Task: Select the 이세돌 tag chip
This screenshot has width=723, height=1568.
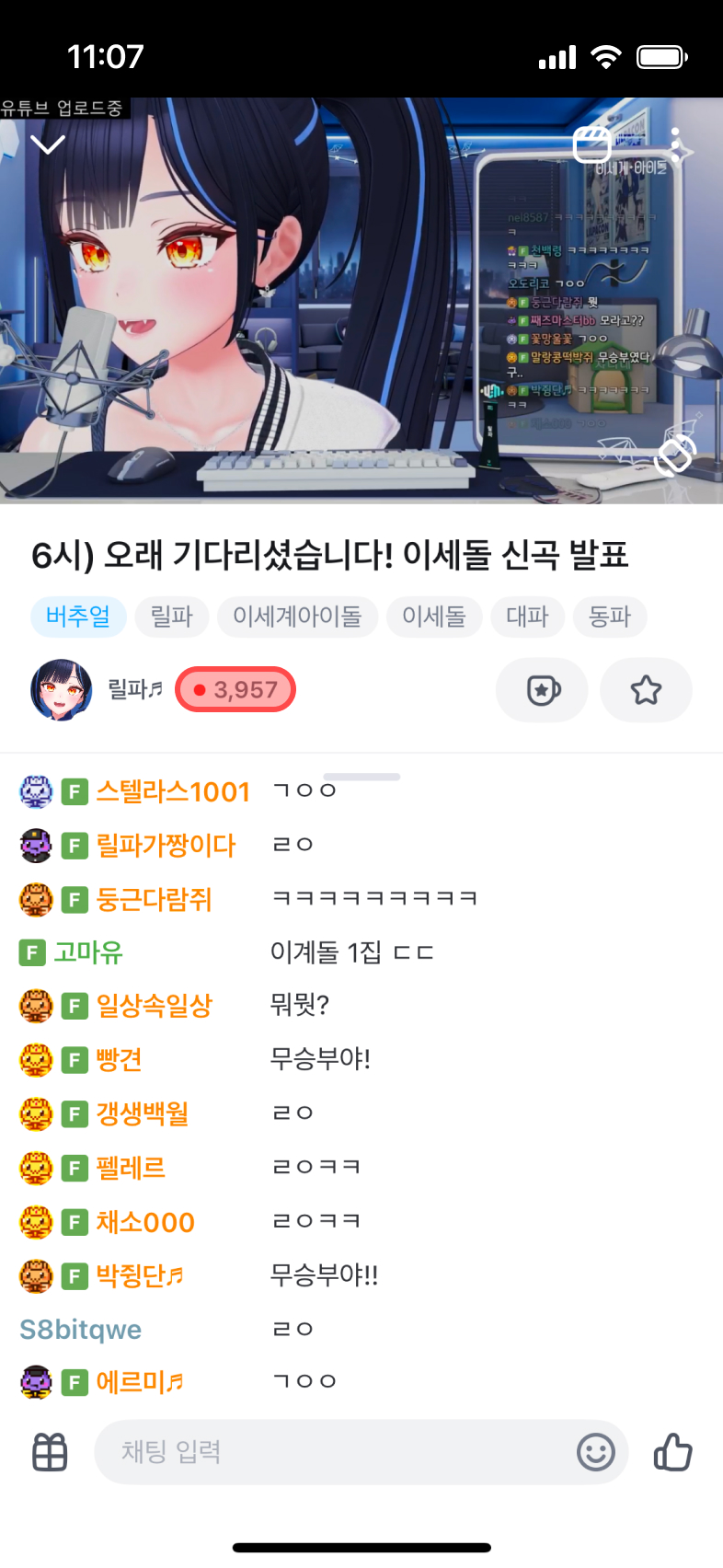Action: 434,617
